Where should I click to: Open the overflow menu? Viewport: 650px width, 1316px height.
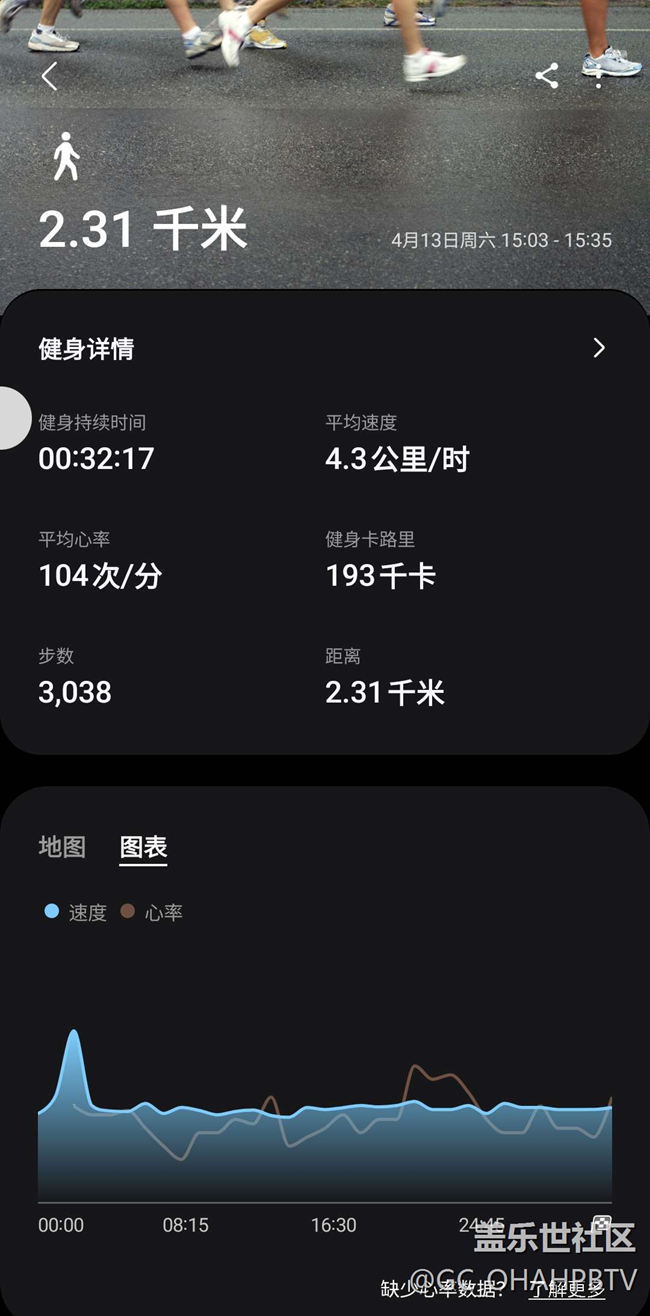(598, 77)
